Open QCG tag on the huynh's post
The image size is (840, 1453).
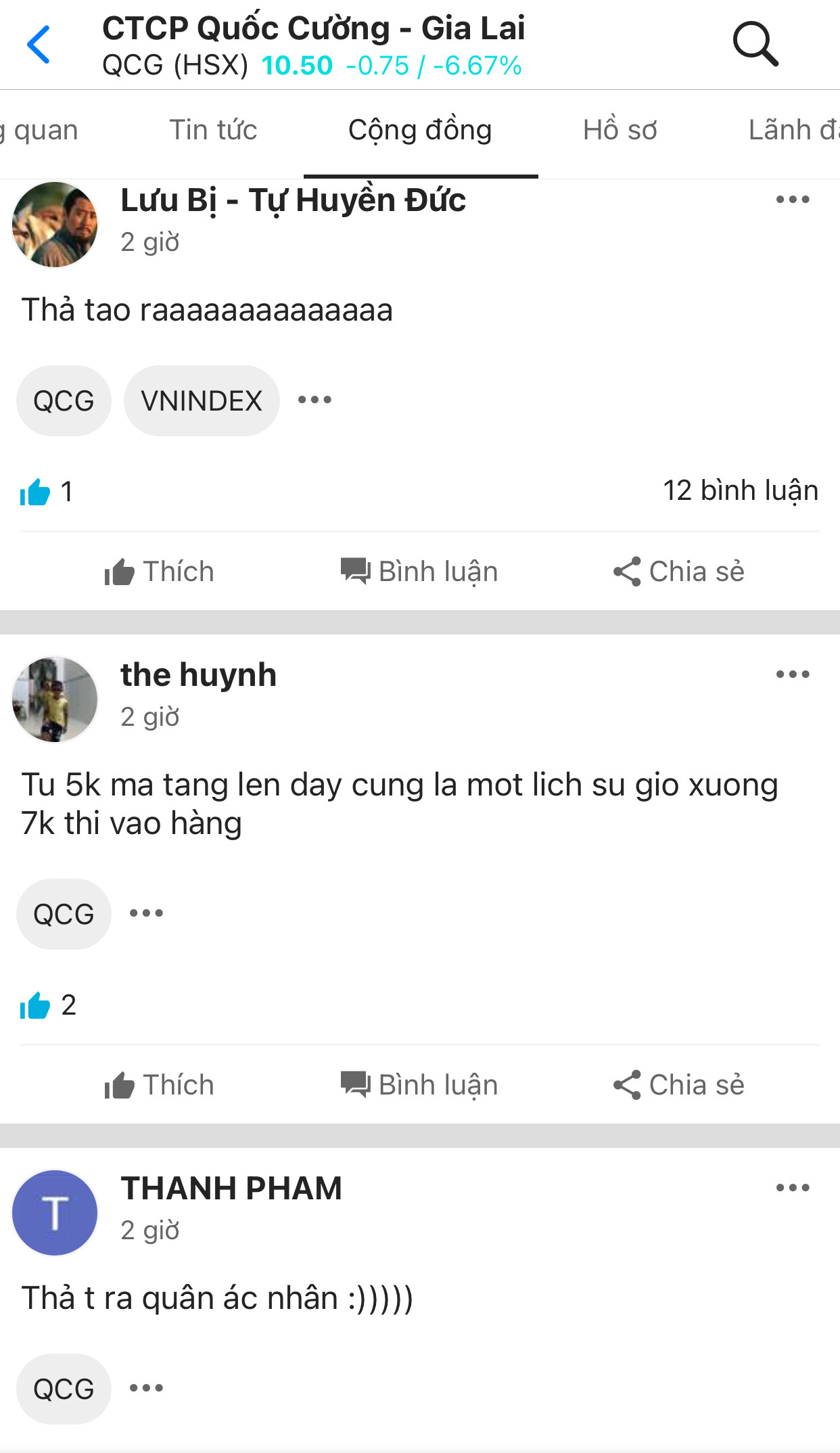click(x=64, y=915)
